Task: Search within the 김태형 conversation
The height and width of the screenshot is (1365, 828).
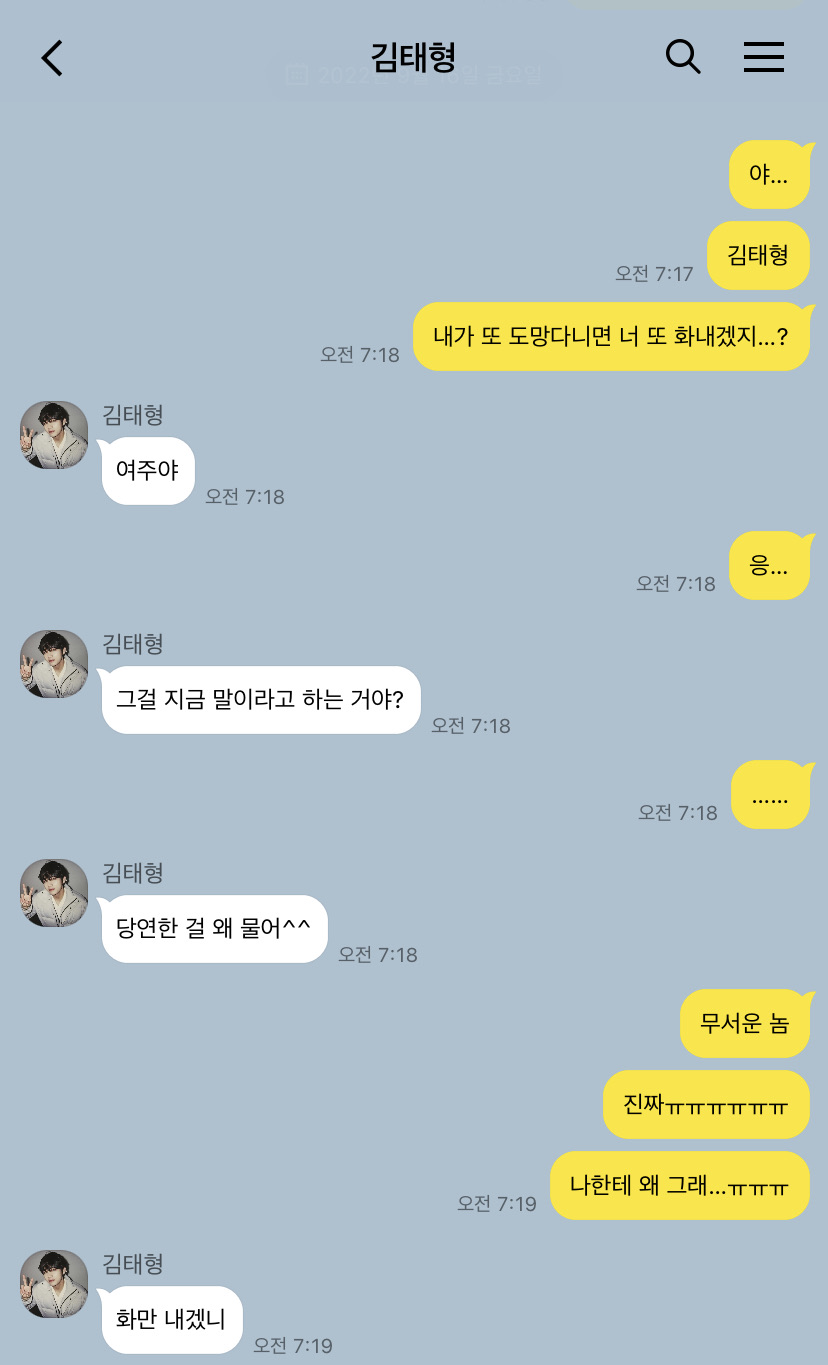Action: point(683,57)
